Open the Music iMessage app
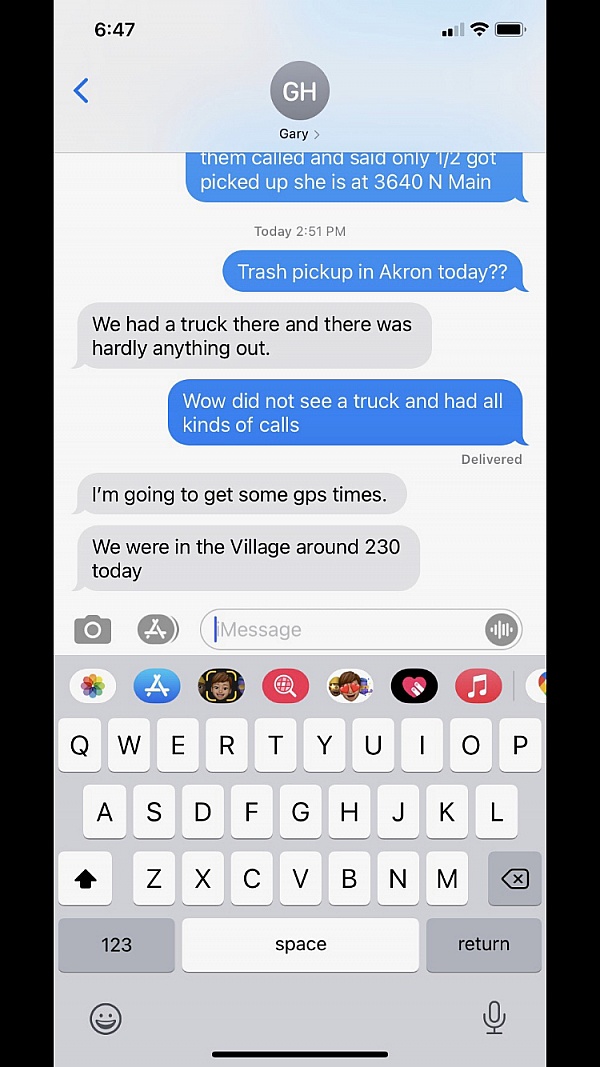 click(478, 686)
